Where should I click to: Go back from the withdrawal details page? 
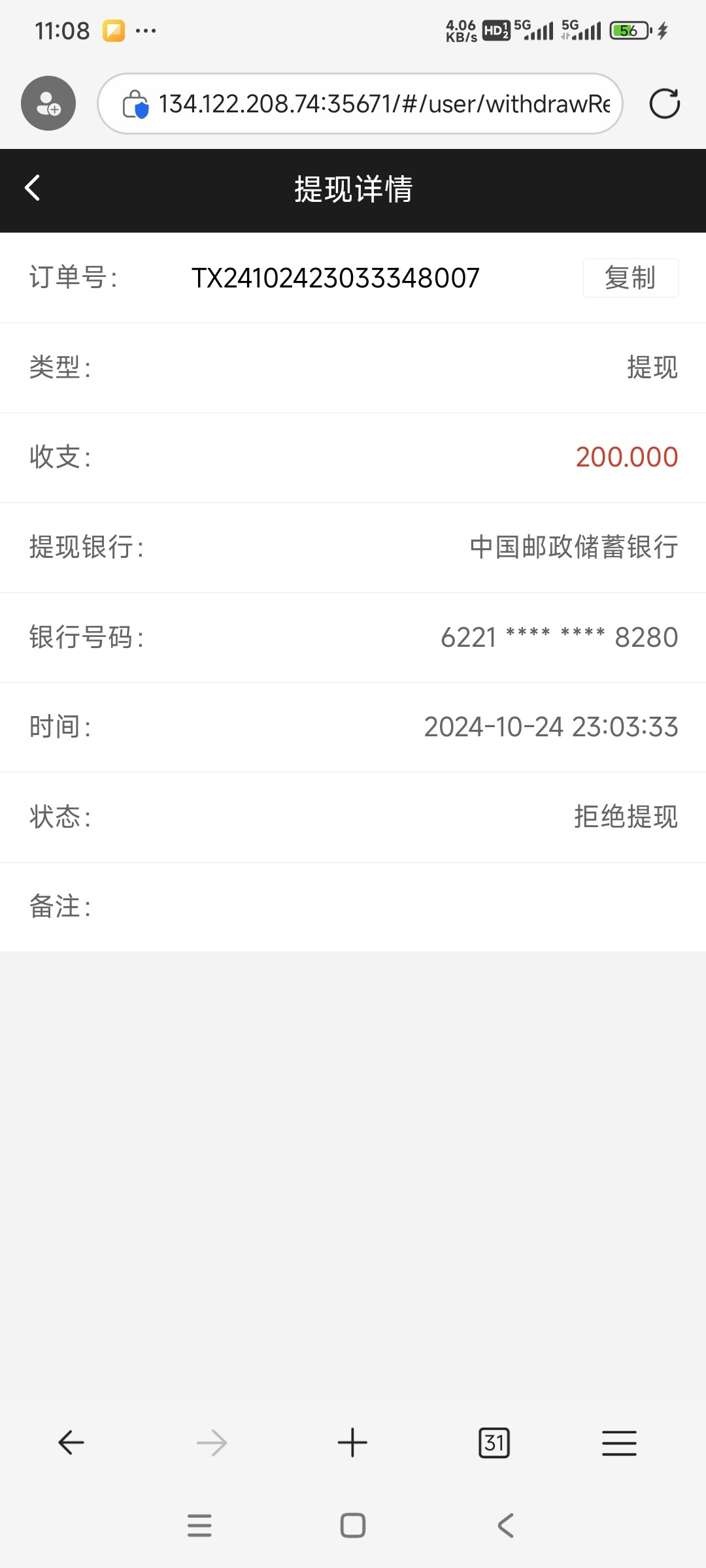pos(33,189)
